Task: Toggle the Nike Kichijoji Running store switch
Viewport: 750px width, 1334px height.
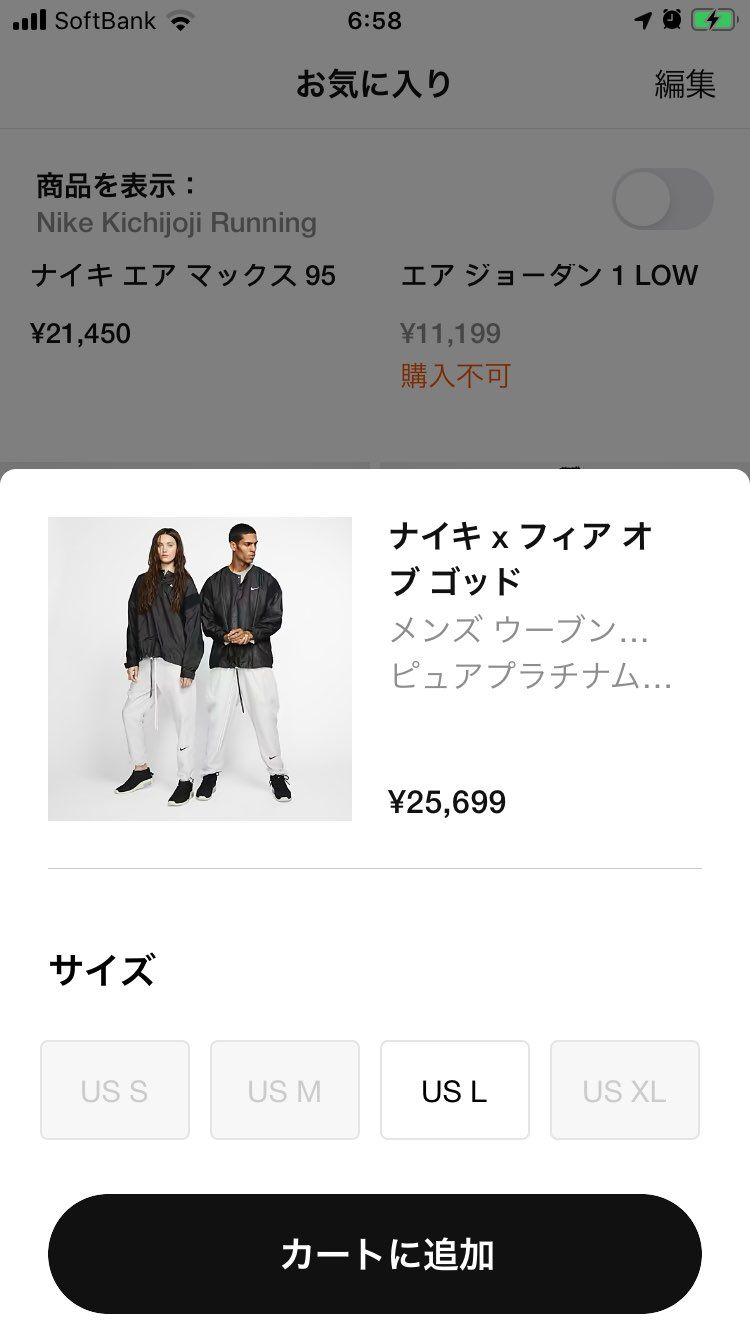Action: 664,199
